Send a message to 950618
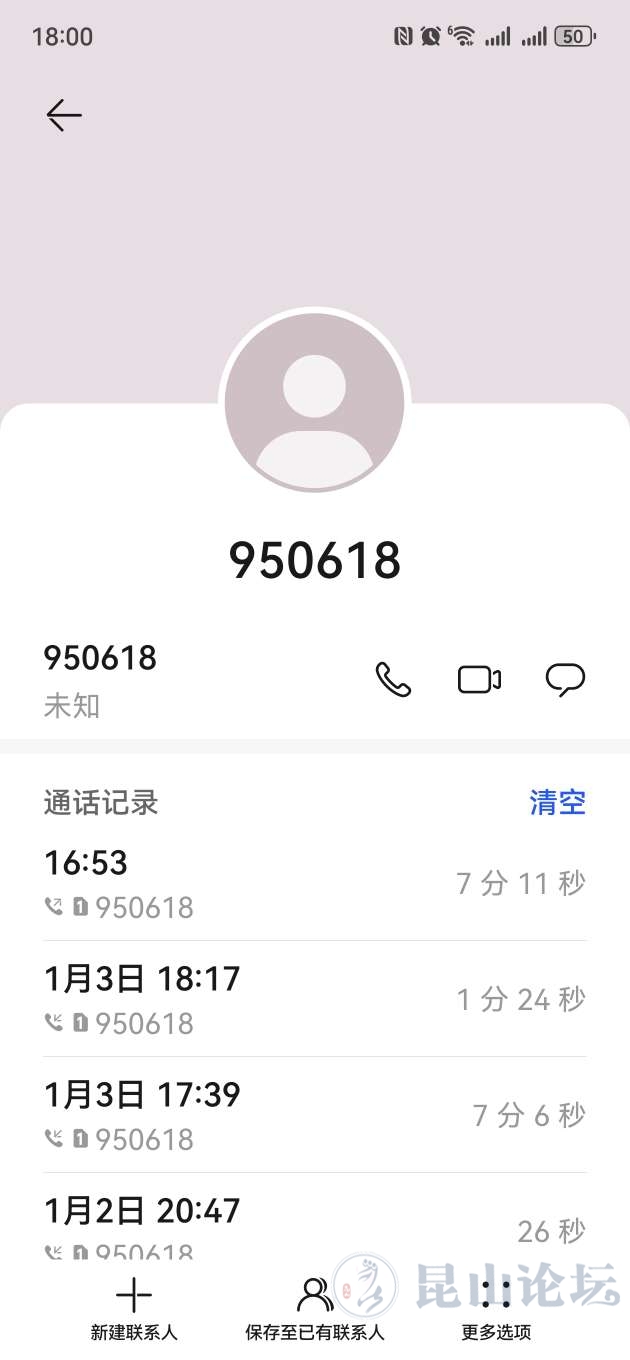This screenshot has width=630, height=1360. point(565,680)
